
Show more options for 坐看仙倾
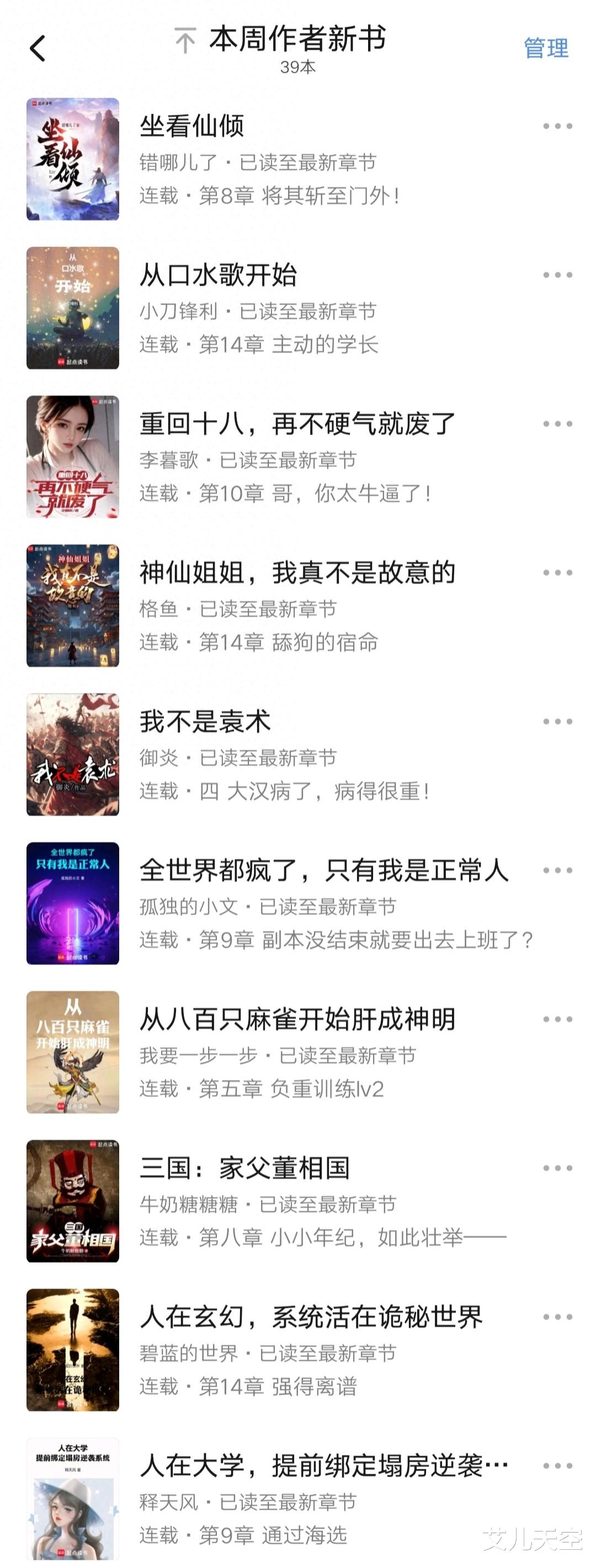click(x=557, y=127)
